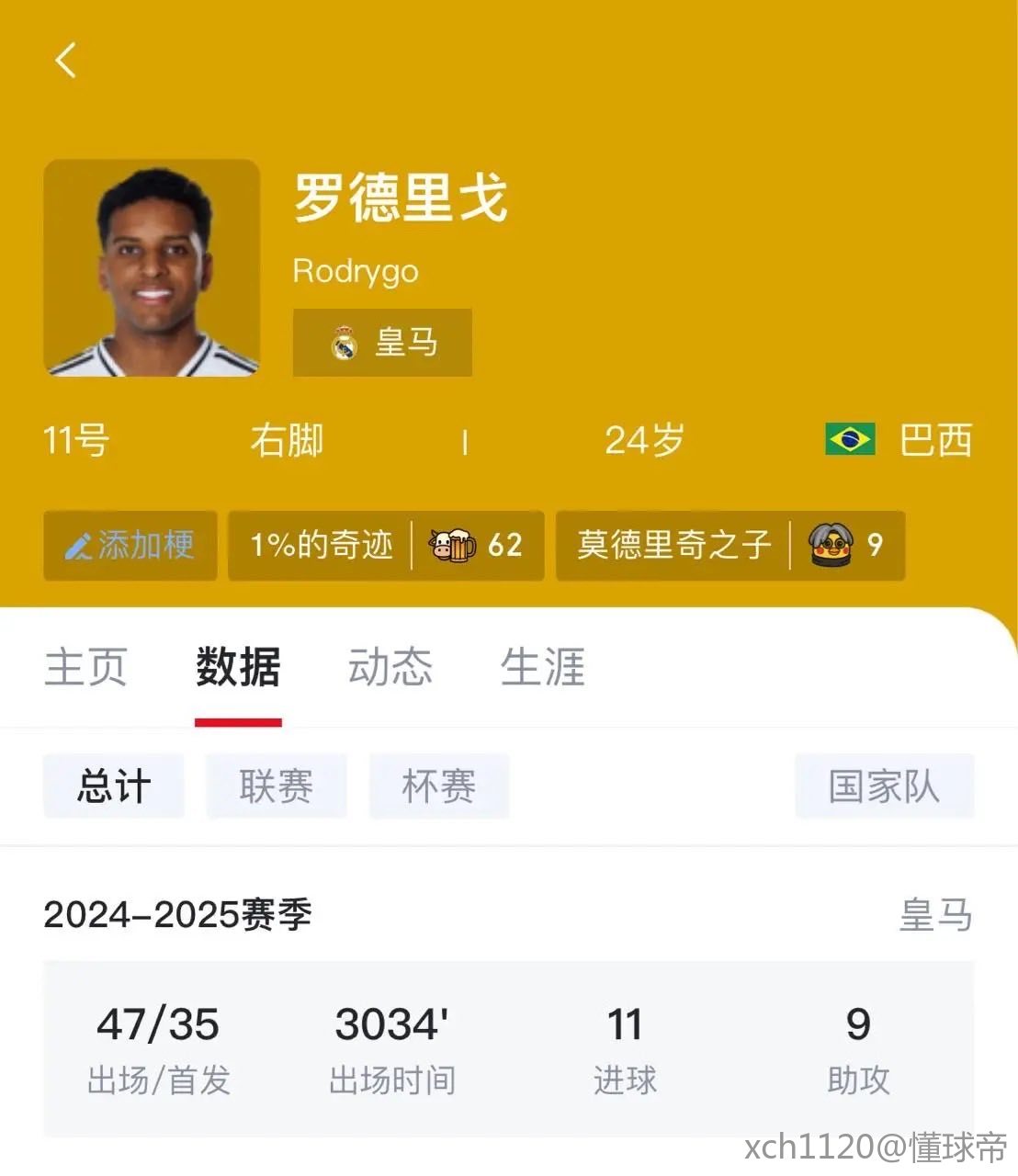
Task: Filter the stats by 杯赛
Action: [438, 786]
